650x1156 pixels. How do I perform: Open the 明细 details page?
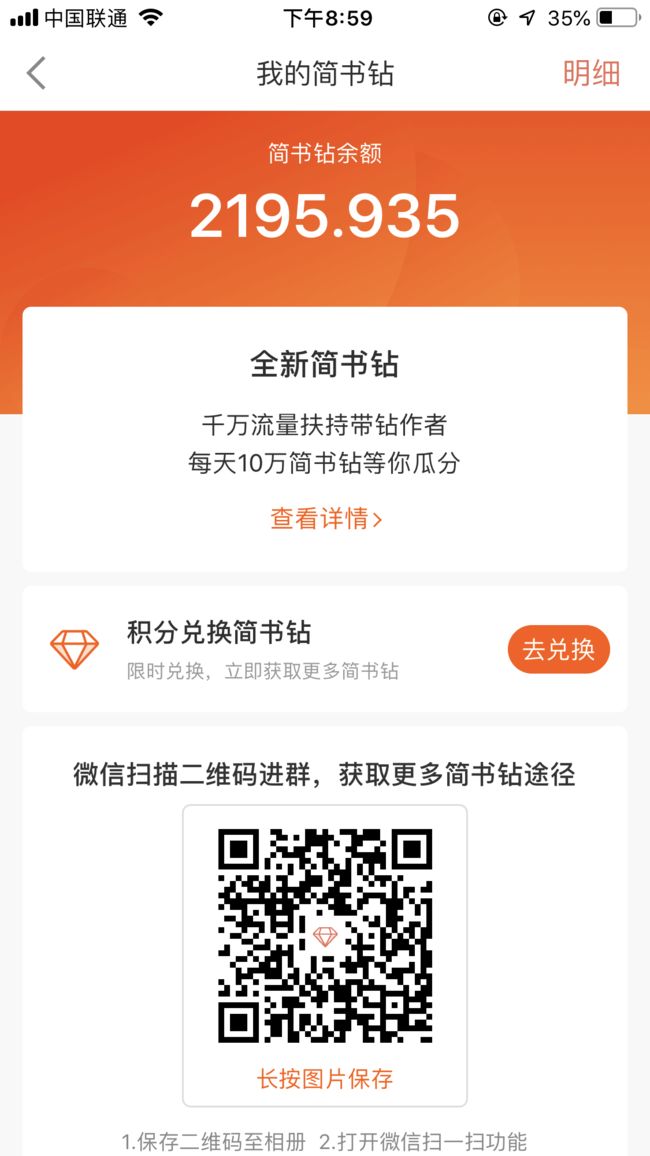click(591, 74)
